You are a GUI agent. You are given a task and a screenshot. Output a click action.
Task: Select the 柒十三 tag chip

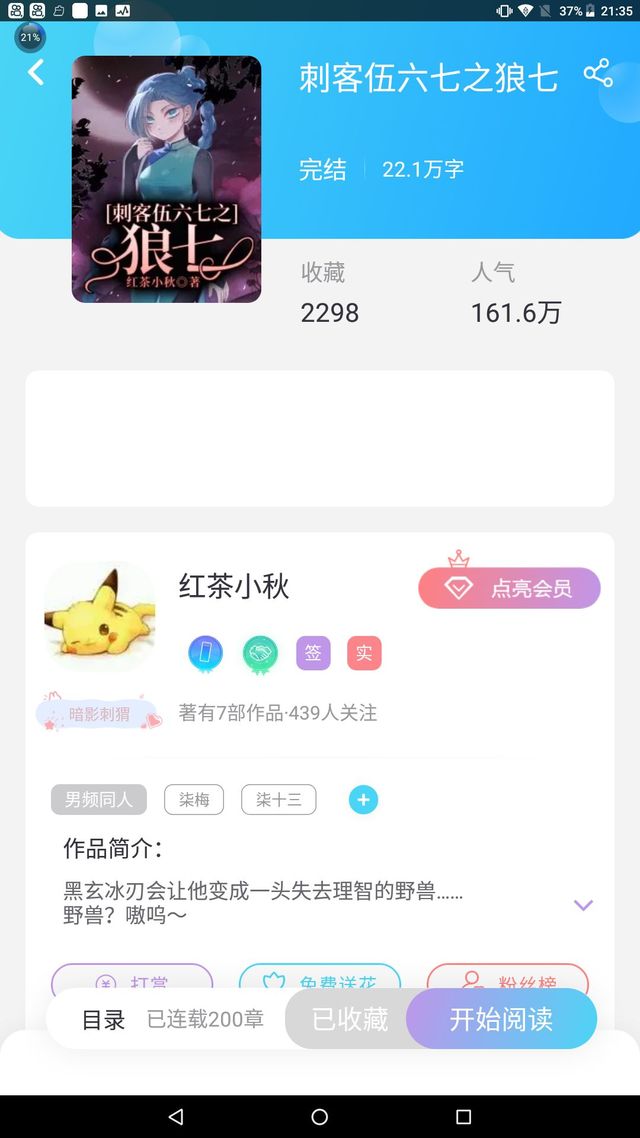point(279,800)
